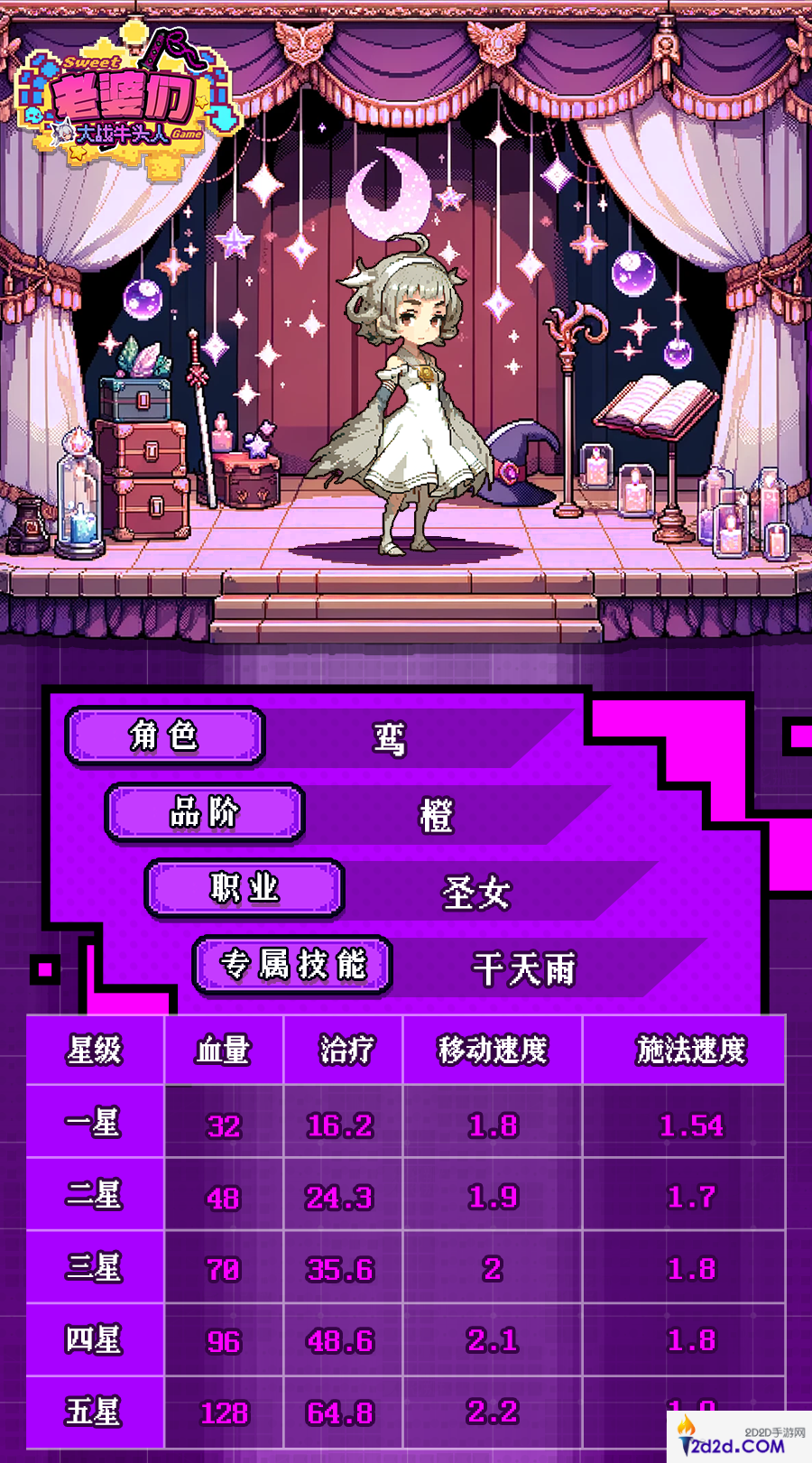Click the priestess character on the stage
The width and height of the screenshot is (812, 1463).
(411, 406)
